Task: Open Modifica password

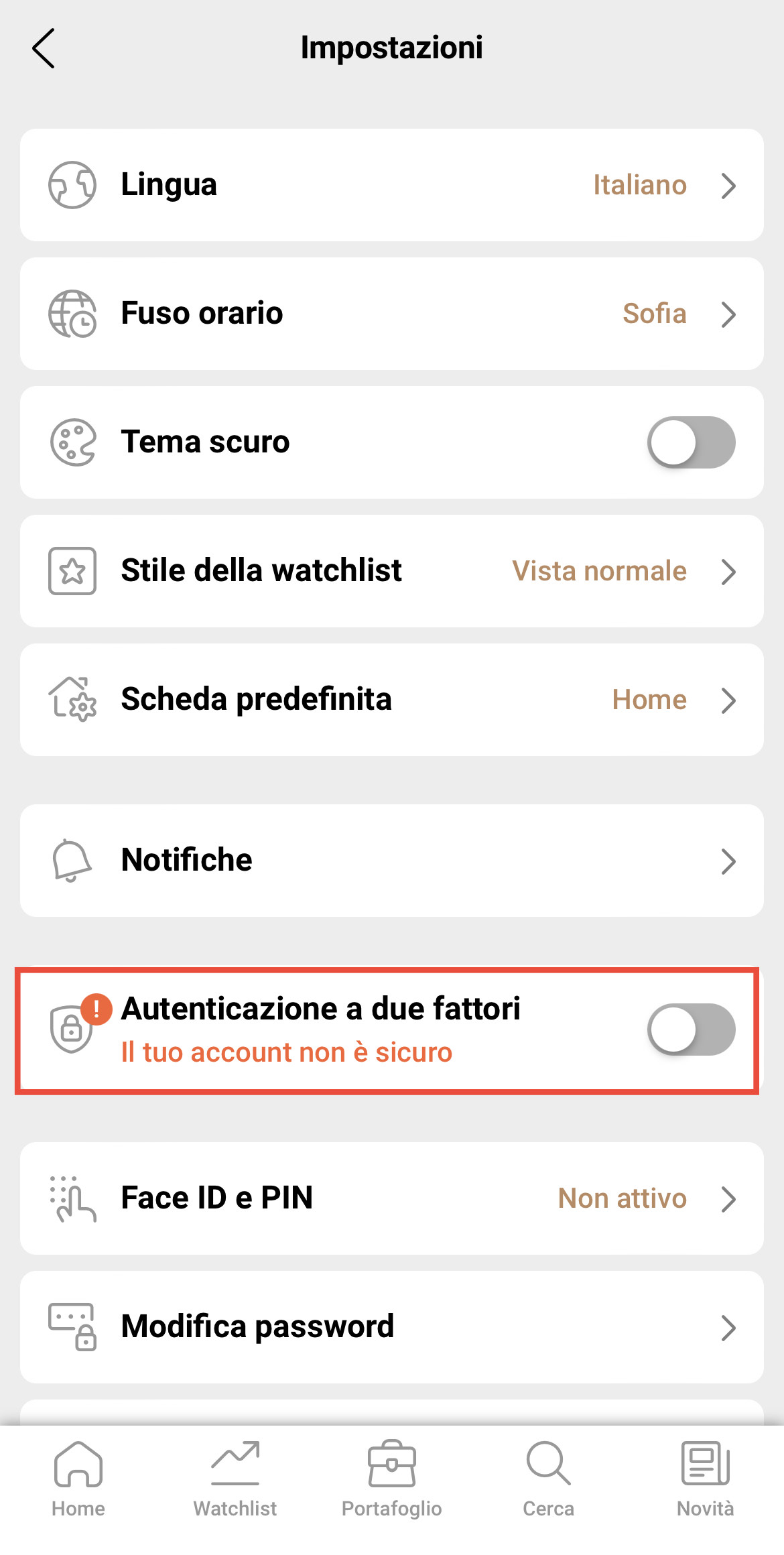Action: click(x=391, y=1327)
